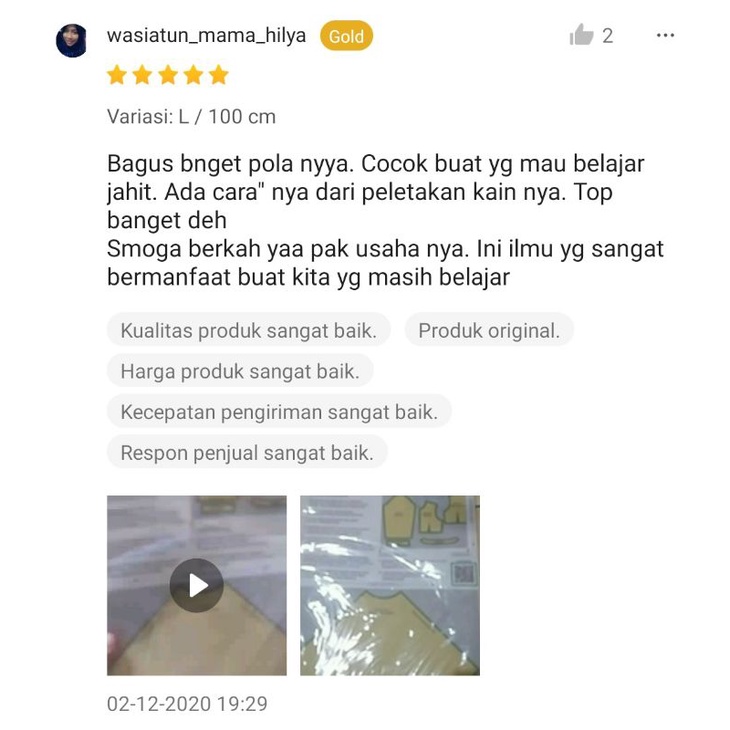Play the review video

[196, 585]
